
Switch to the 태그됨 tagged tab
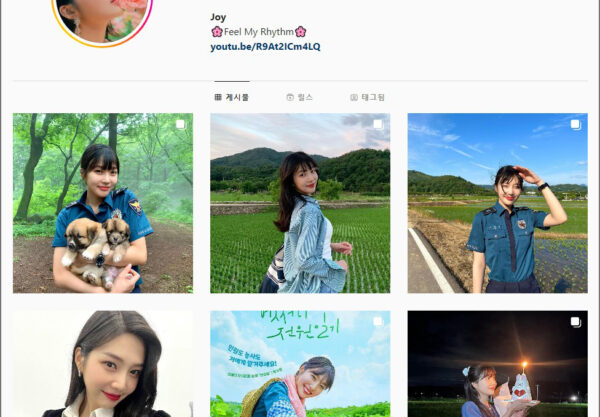click(367, 97)
